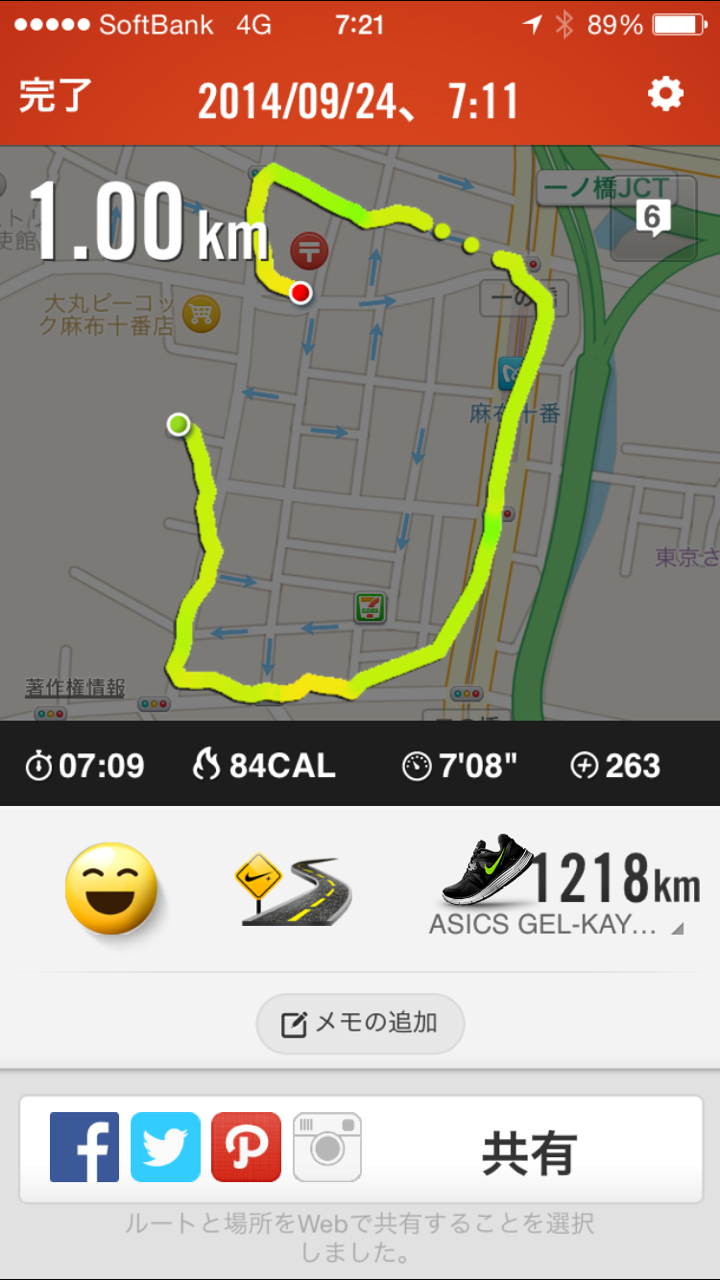Tap the 共有 share button
720x1280 pixels.
530,1153
